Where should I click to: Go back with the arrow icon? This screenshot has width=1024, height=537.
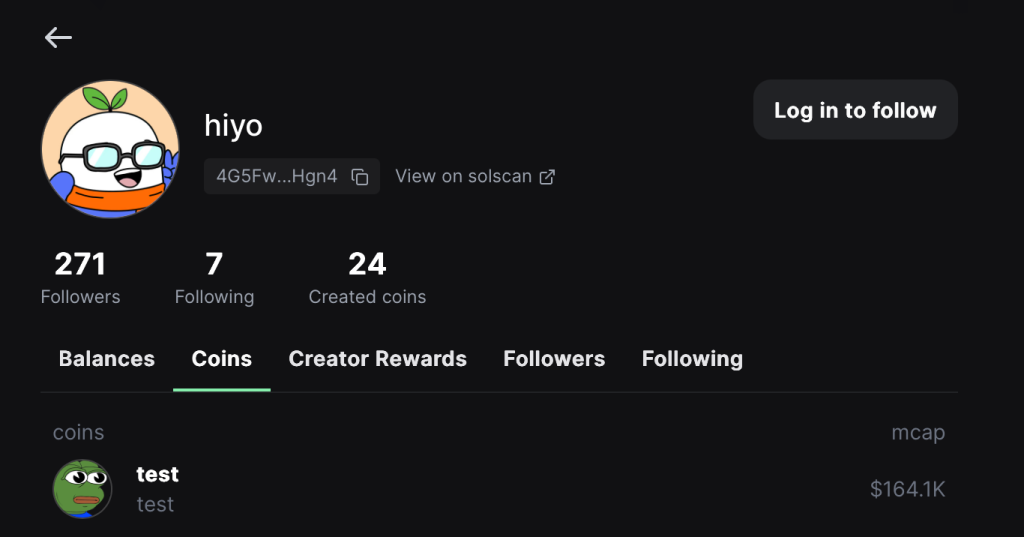click(x=58, y=38)
